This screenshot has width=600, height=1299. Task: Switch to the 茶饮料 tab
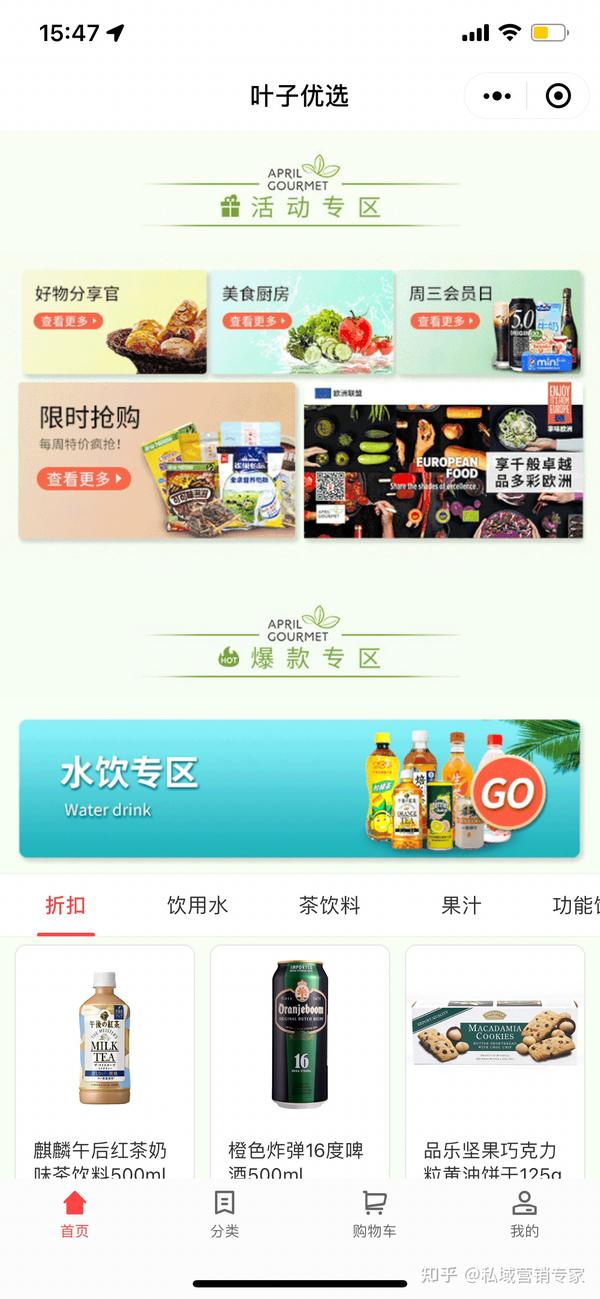(329, 906)
